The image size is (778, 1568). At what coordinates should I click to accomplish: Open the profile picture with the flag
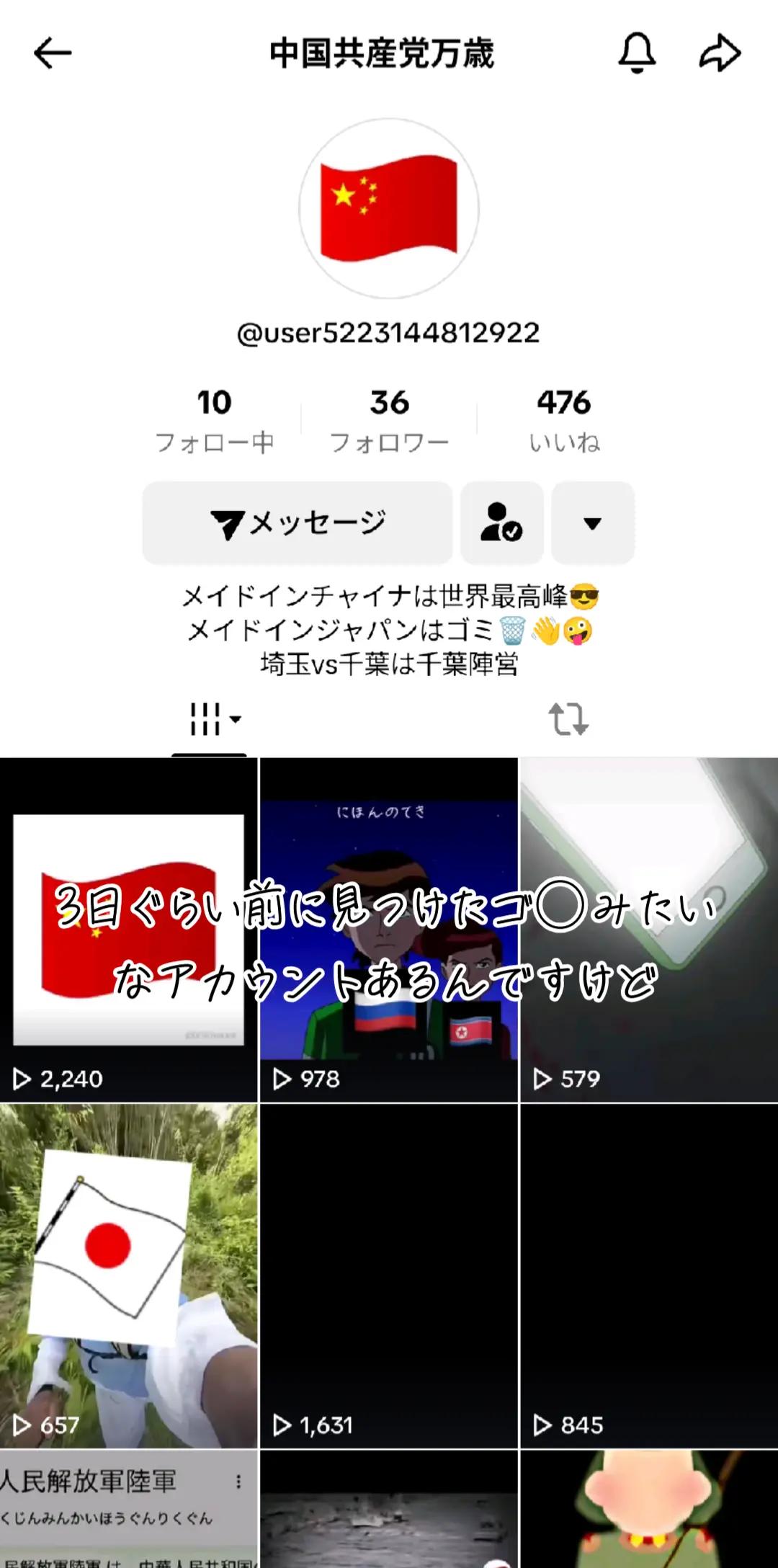pos(389,208)
